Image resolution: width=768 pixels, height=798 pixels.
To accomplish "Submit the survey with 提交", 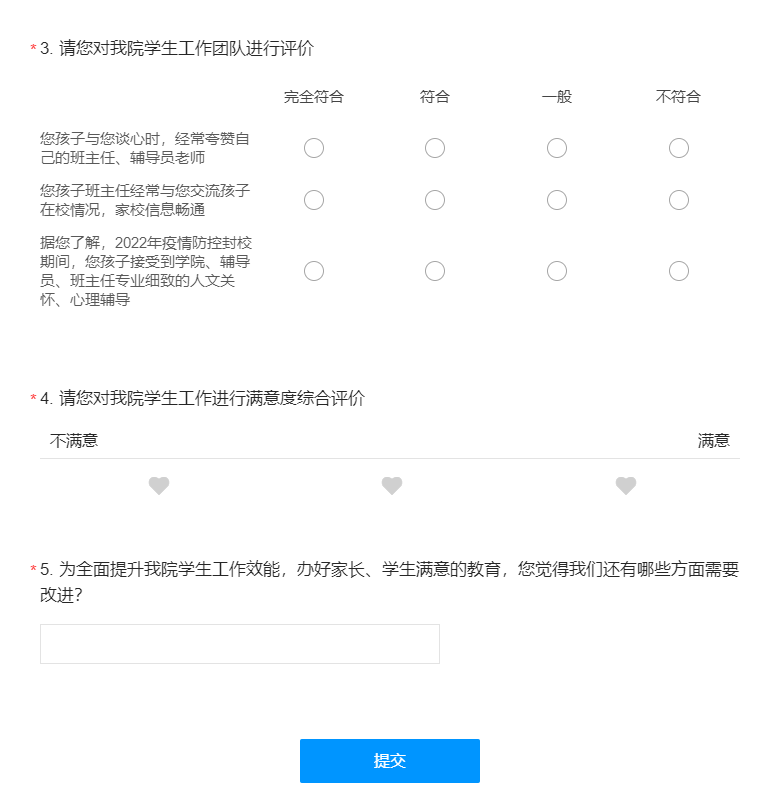I will point(390,761).
